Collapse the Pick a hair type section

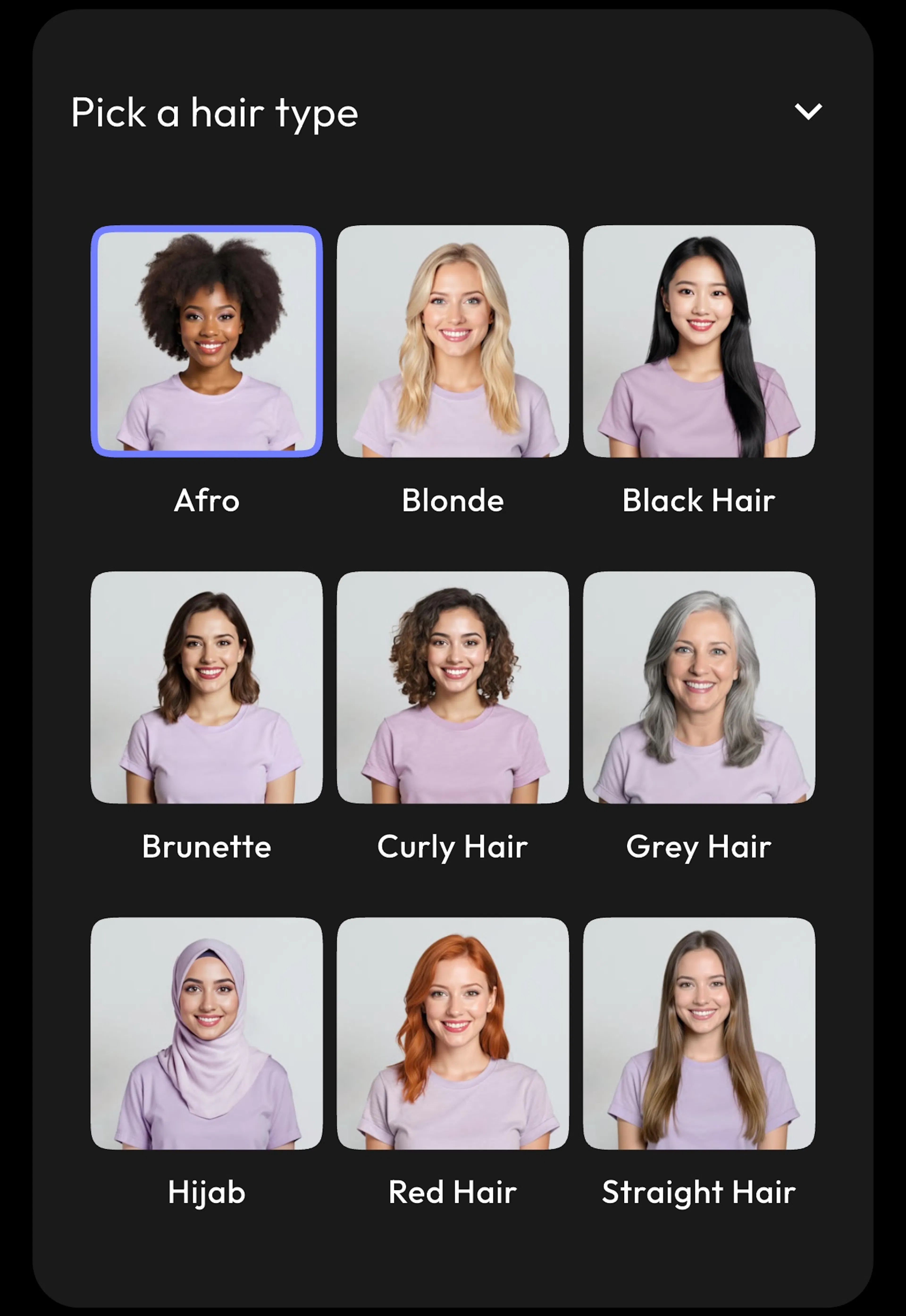pyautogui.click(x=808, y=112)
